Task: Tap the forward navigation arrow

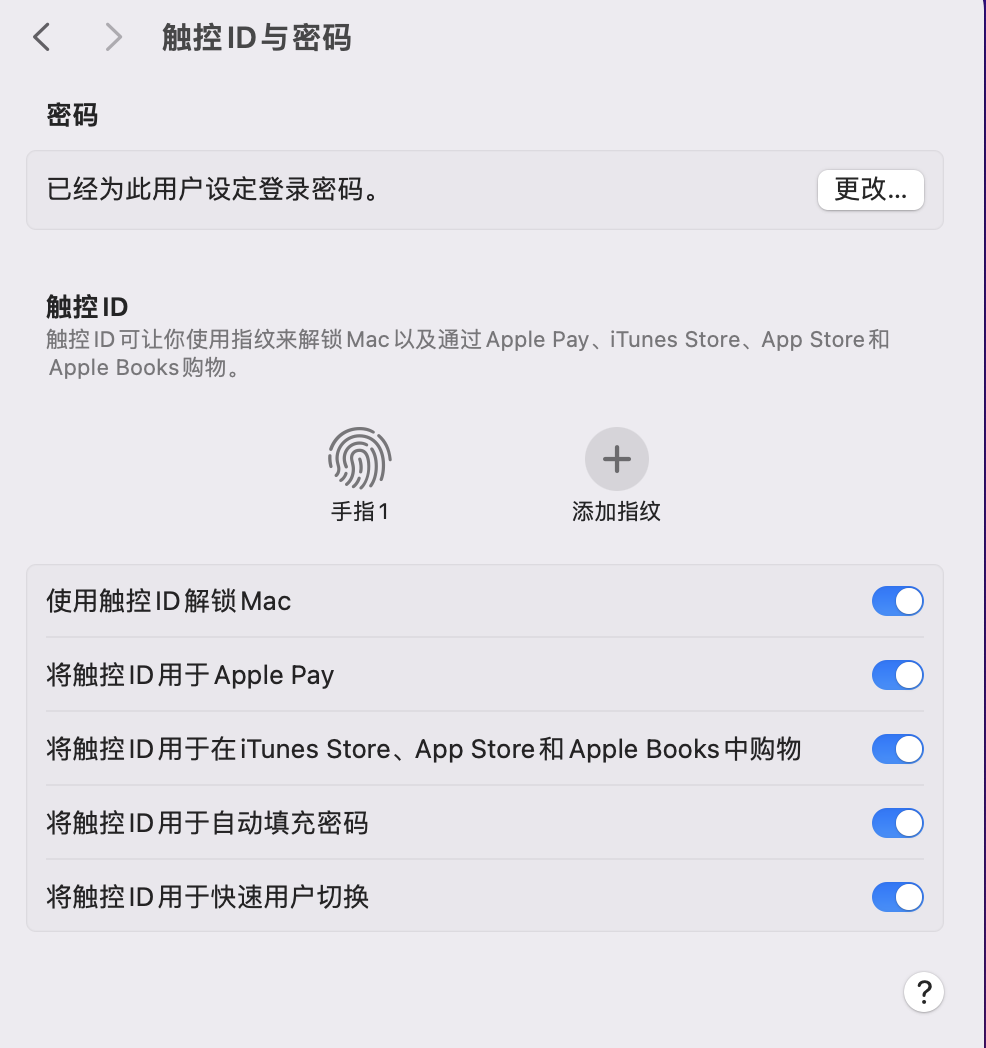Action: coord(113,38)
